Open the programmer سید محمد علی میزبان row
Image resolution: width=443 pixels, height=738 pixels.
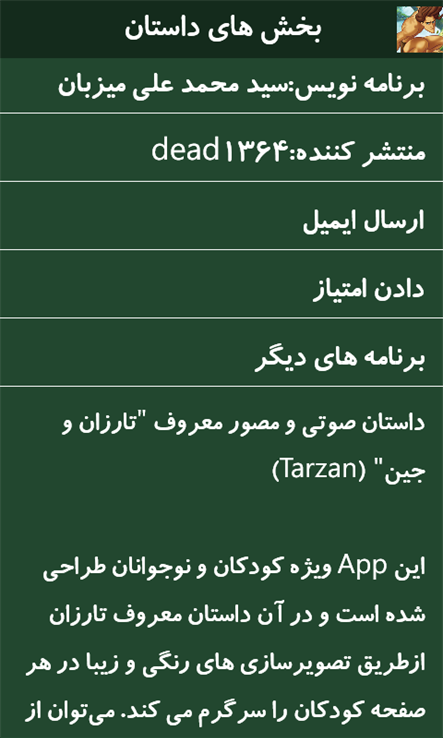(221, 86)
